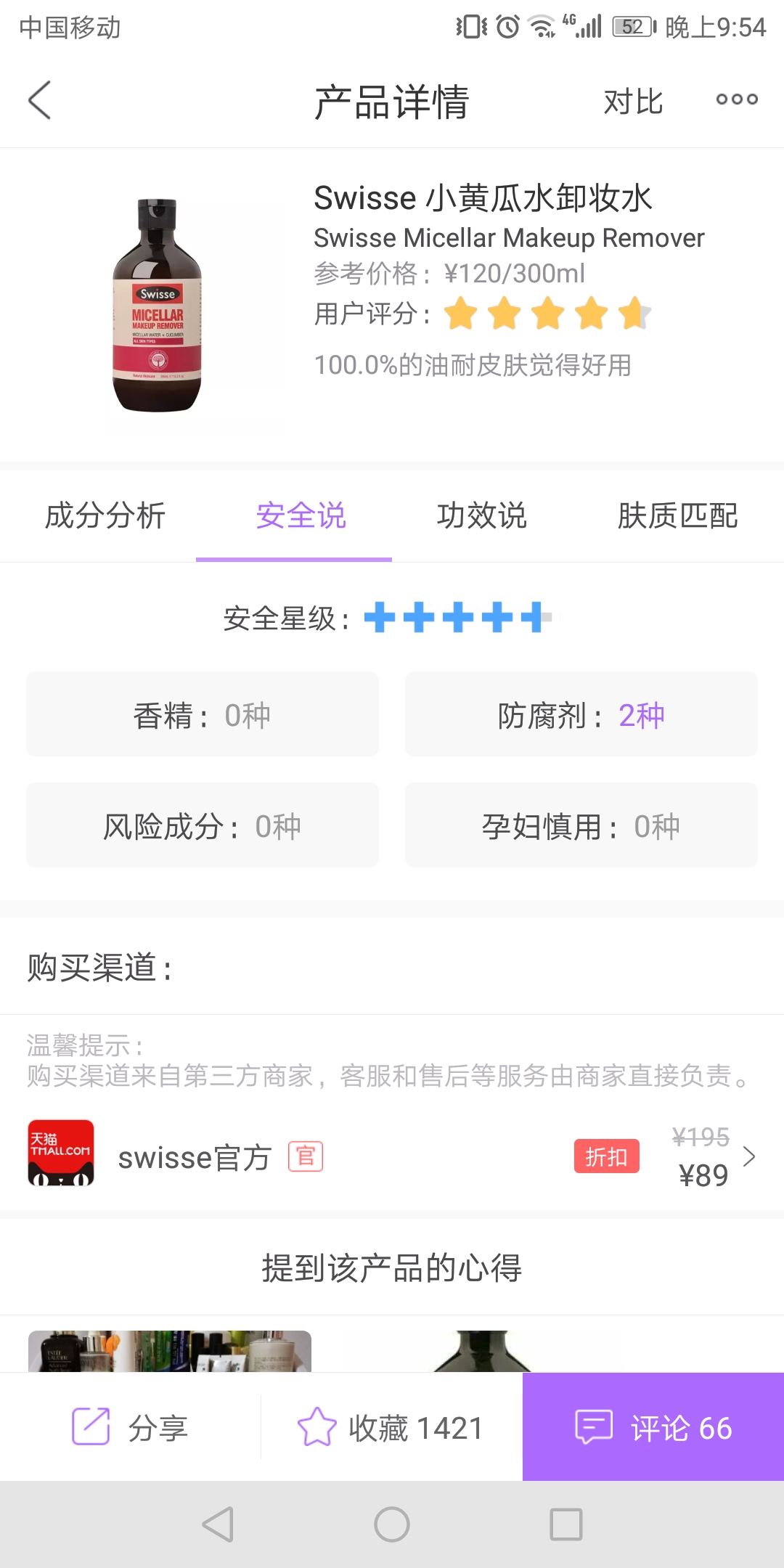
Task: Switch to the 成分分析 tab
Action: [105, 517]
